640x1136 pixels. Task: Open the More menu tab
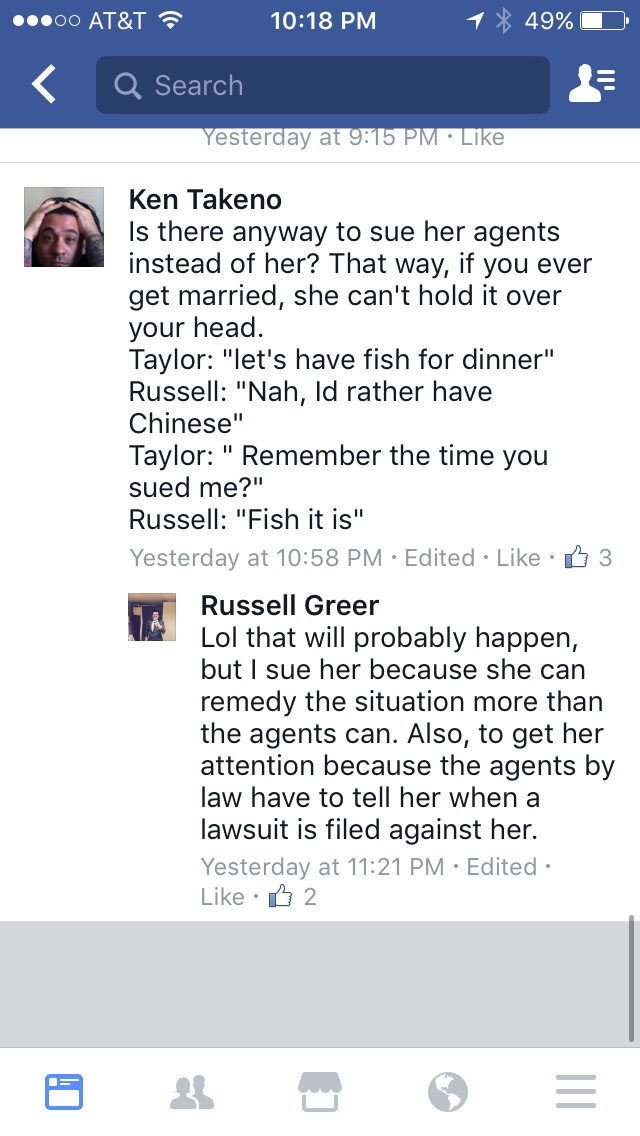pyautogui.click(x=576, y=1092)
